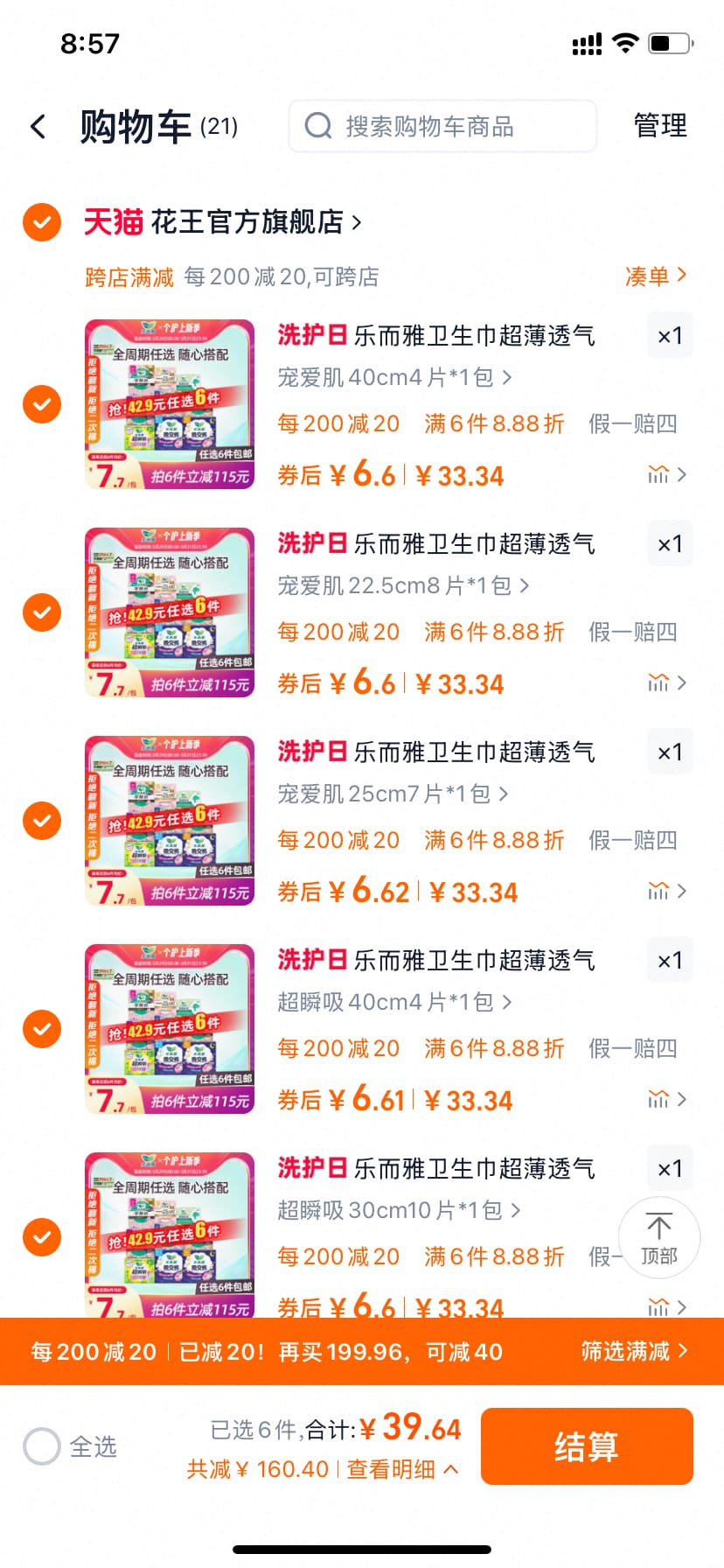This screenshot has width=724, height=1568.
Task: Deselect the 超瞬吸 30cm10片 item
Action: pos(42,1237)
